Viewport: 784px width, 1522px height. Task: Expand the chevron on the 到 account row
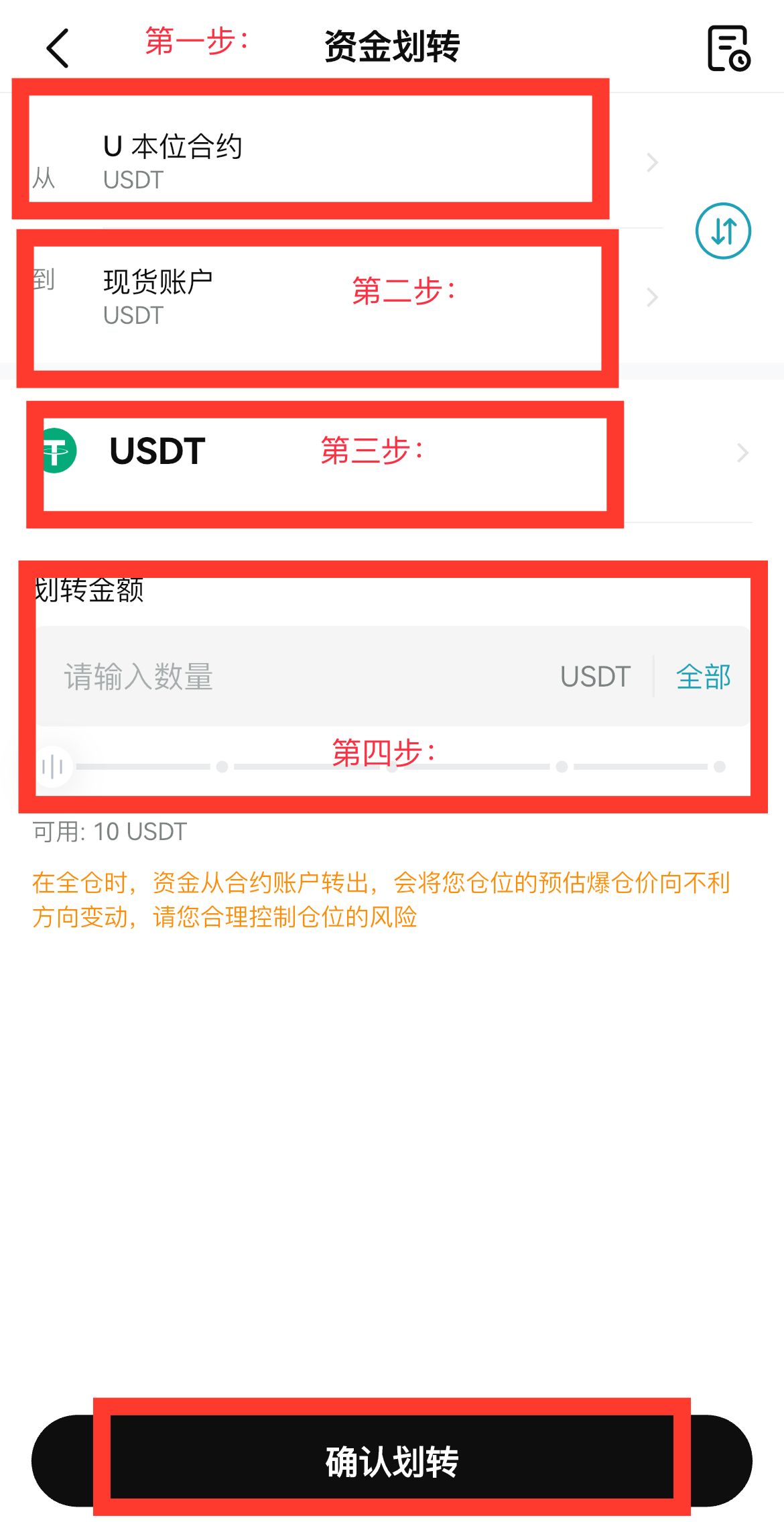pos(651,297)
